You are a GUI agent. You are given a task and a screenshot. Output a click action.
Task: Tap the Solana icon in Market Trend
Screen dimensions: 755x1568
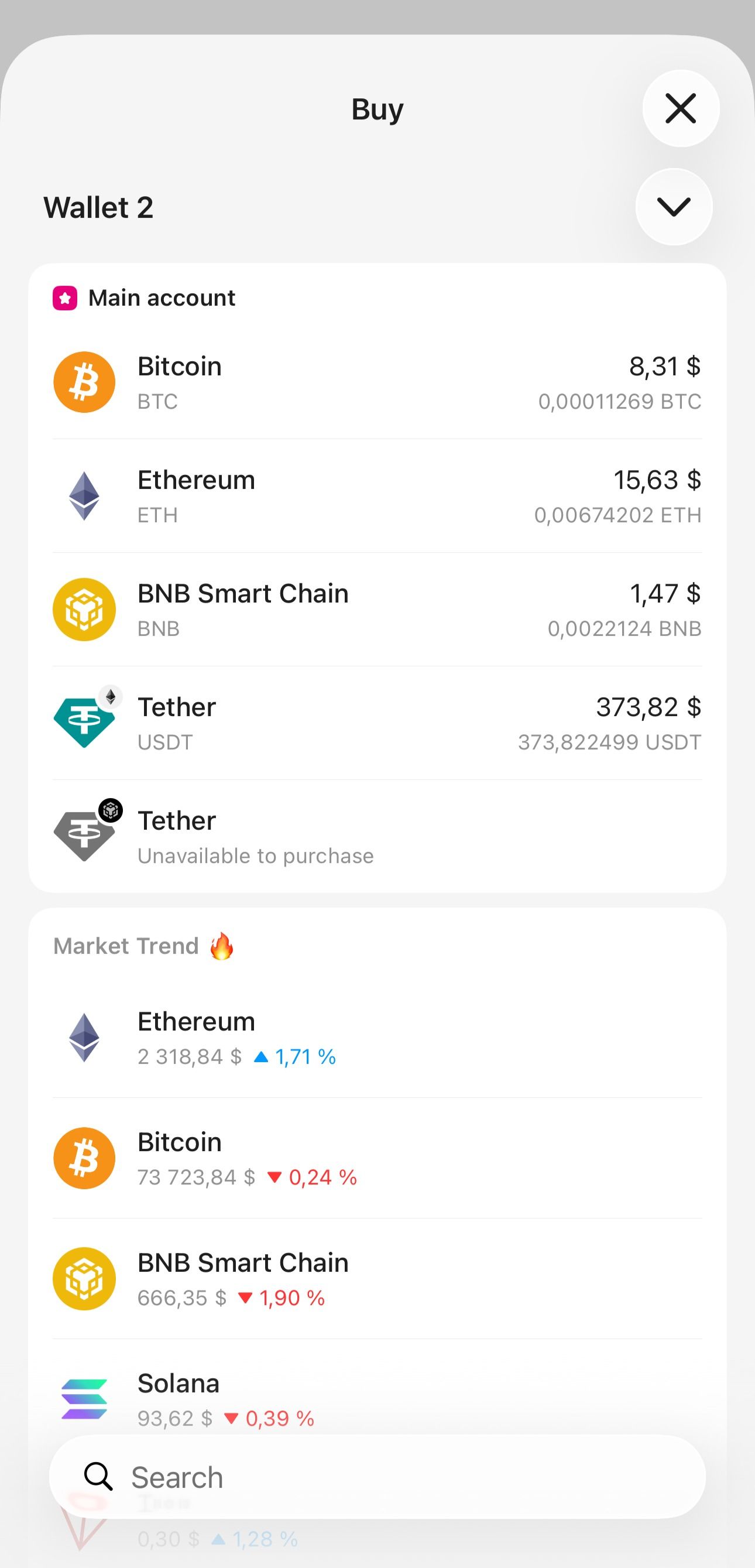click(x=84, y=1399)
